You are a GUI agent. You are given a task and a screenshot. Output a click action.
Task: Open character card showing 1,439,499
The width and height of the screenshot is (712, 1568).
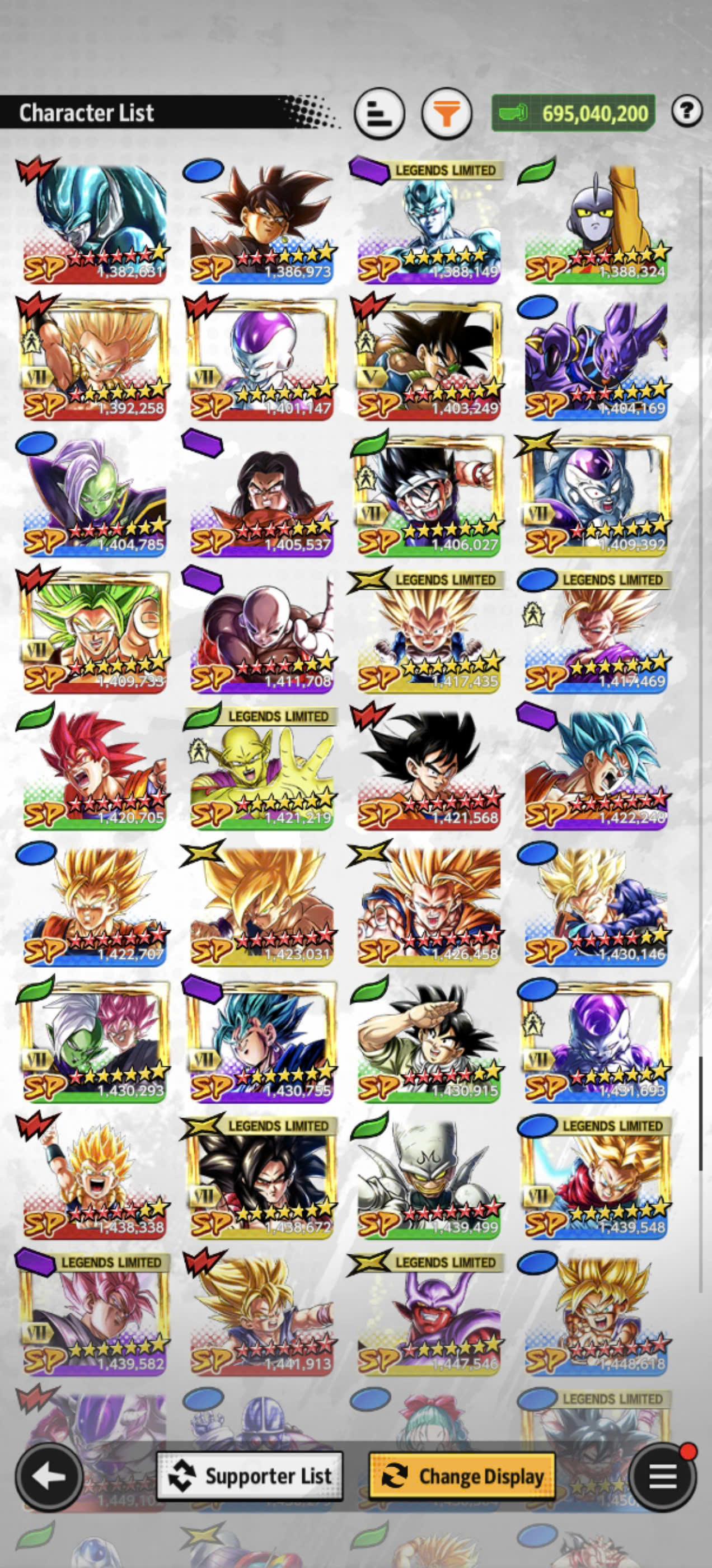coord(429,1177)
